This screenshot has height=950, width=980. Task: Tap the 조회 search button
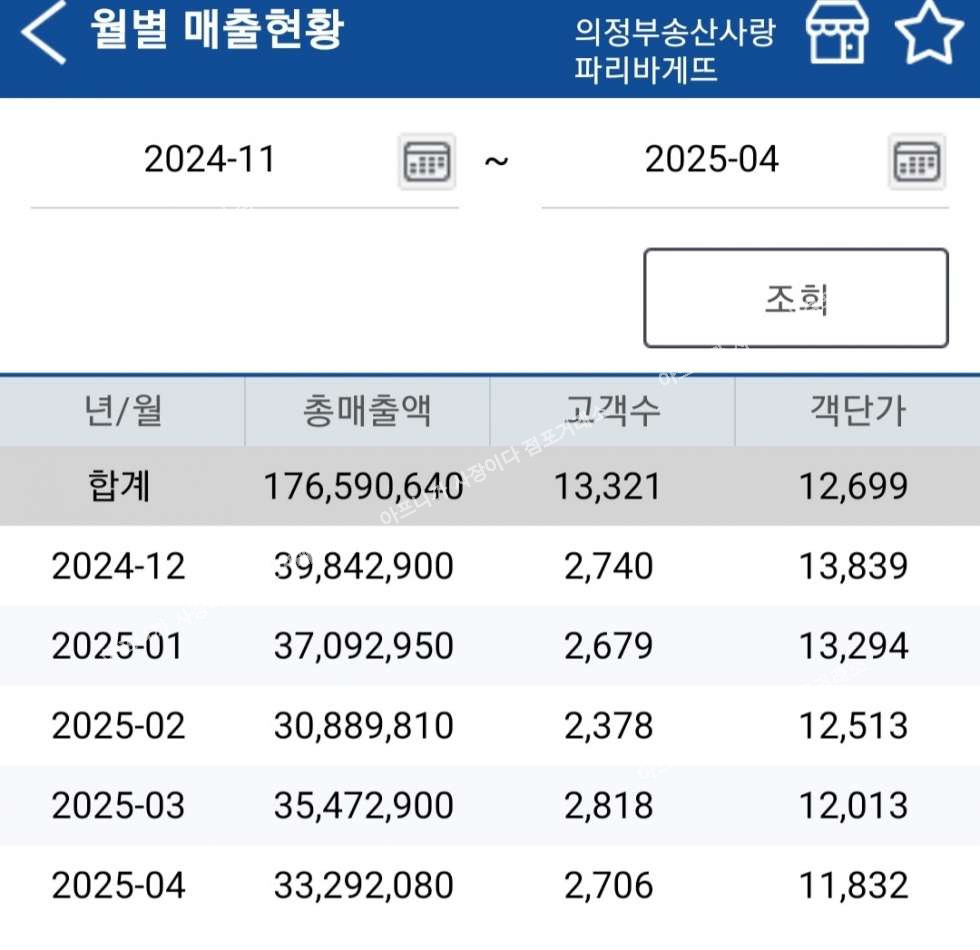click(x=795, y=298)
